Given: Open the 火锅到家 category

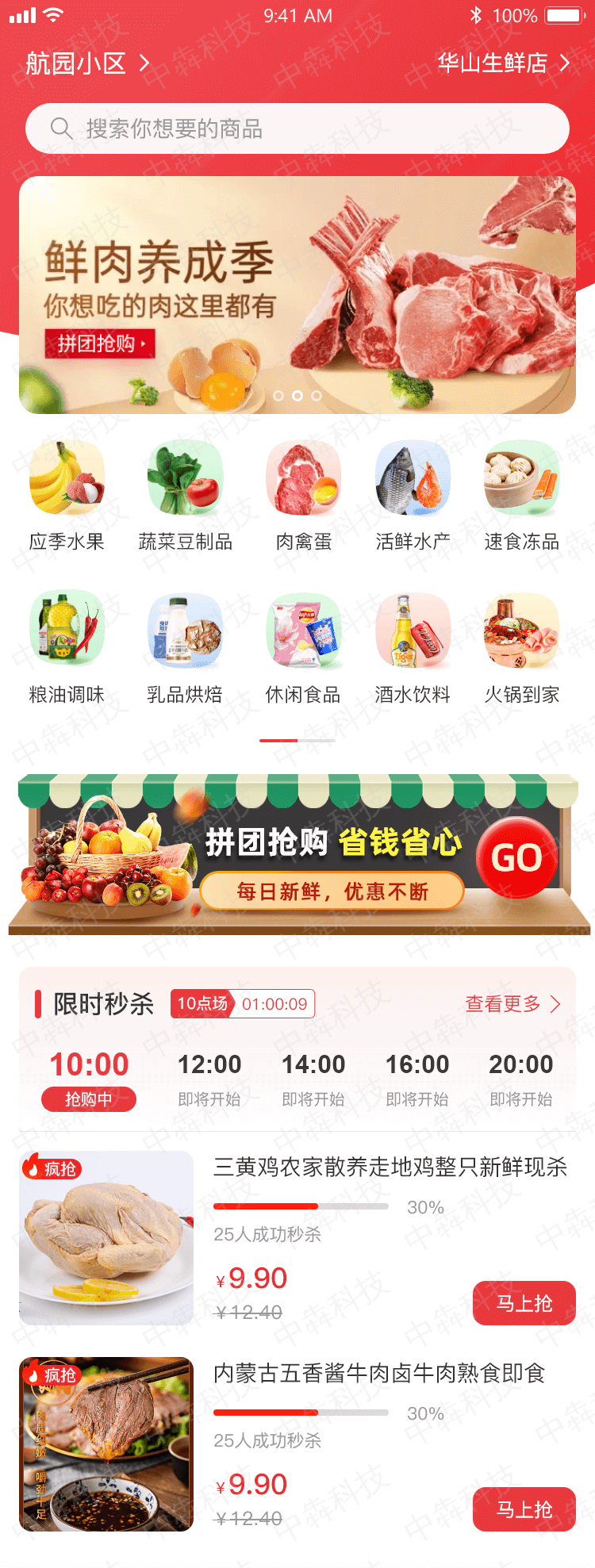Looking at the screenshot, I should pos(521,645).
